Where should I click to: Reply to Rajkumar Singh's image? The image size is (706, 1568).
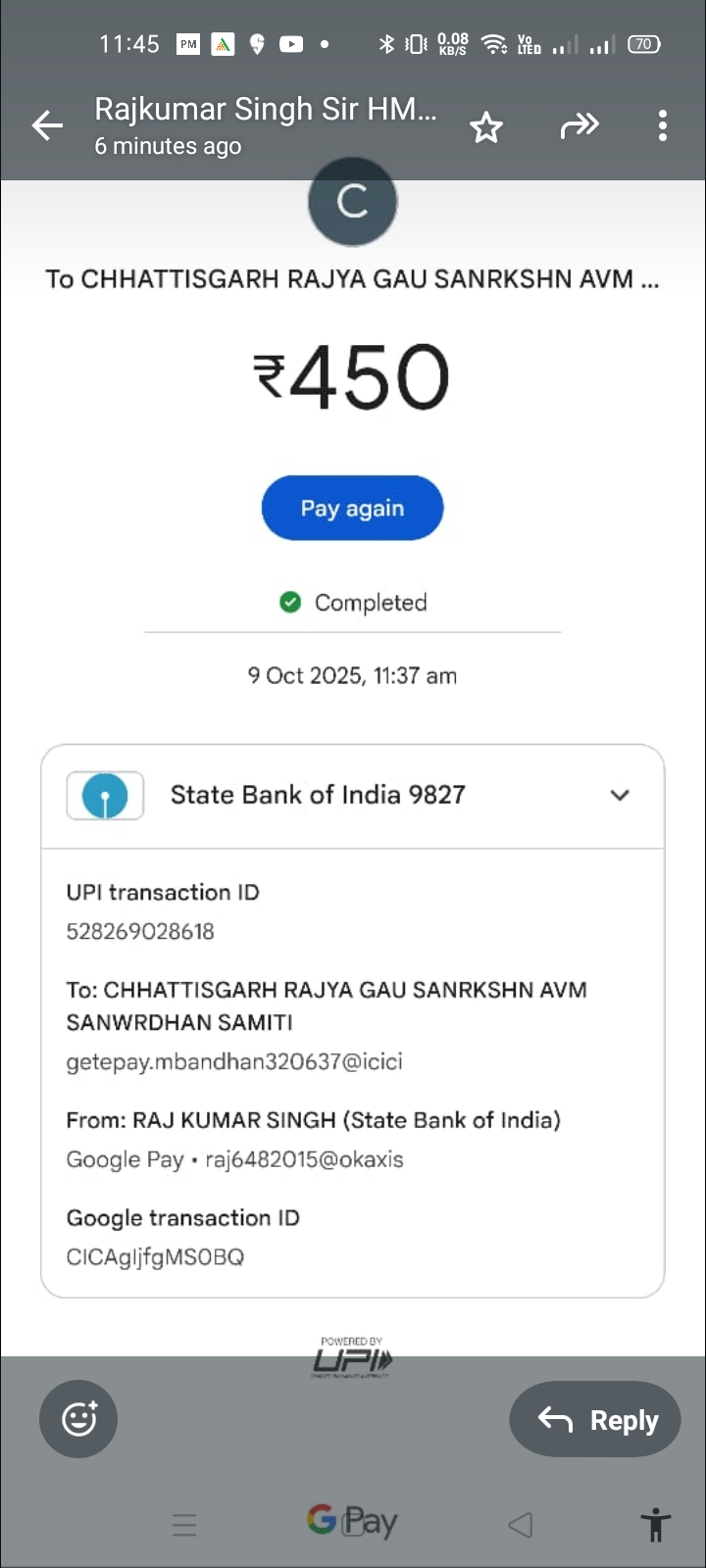click(x=595, y=1419)
